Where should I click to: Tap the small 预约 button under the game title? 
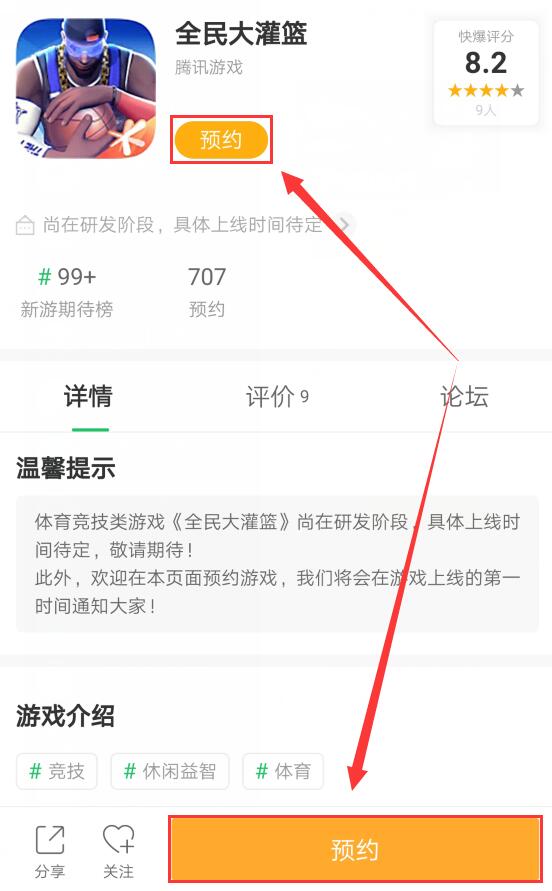(221, 139)
